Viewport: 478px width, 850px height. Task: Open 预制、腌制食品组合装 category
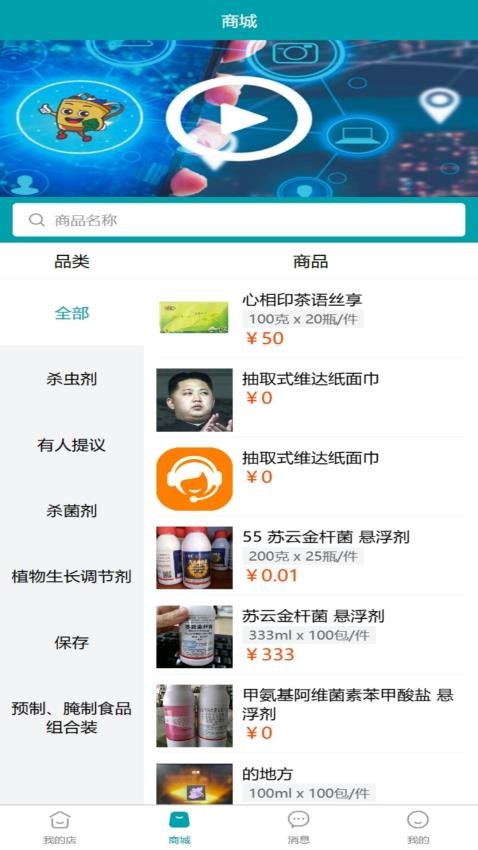coord(72,718)
